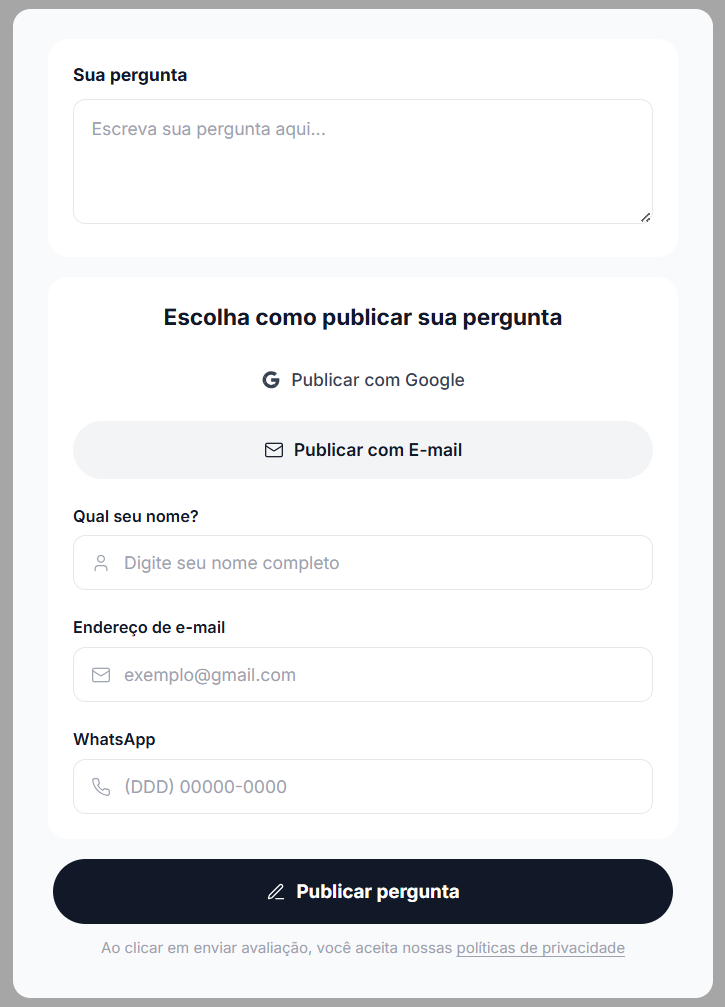Focus the WhatsApp phone number field

(363, 787)
